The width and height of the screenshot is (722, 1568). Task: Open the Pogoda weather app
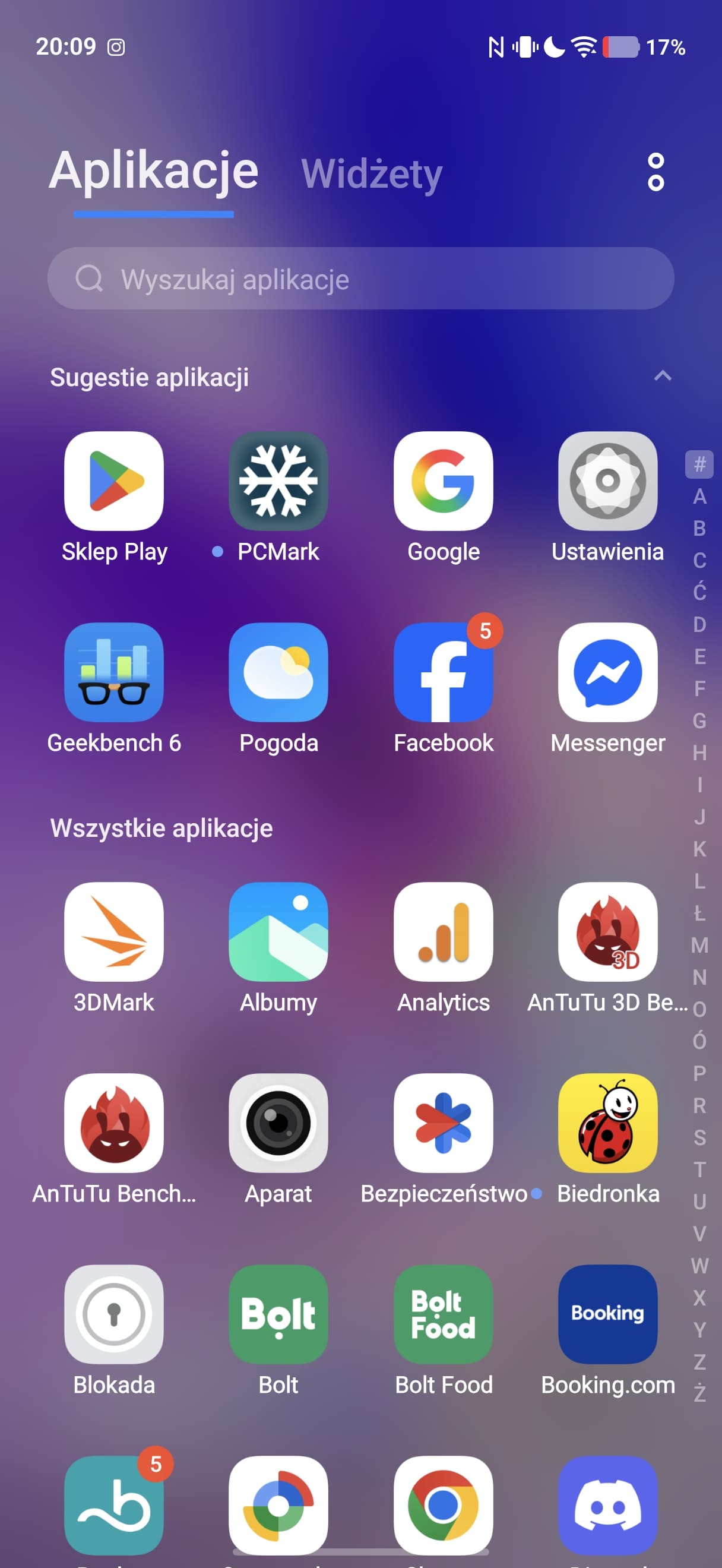tap(278, 672)
